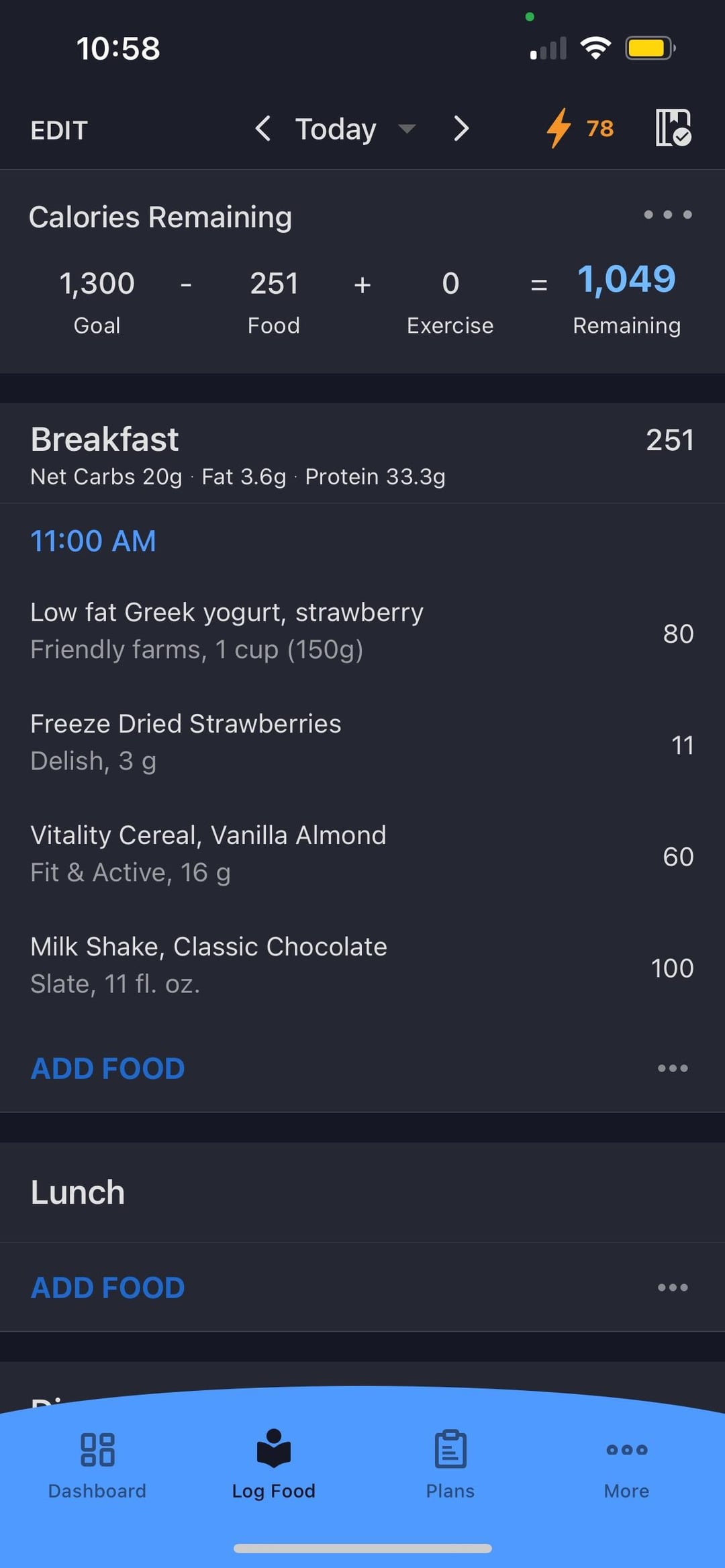Switch to the Dashboard tab
This screenshot has width=725, height=1568.
[97, 1465]
